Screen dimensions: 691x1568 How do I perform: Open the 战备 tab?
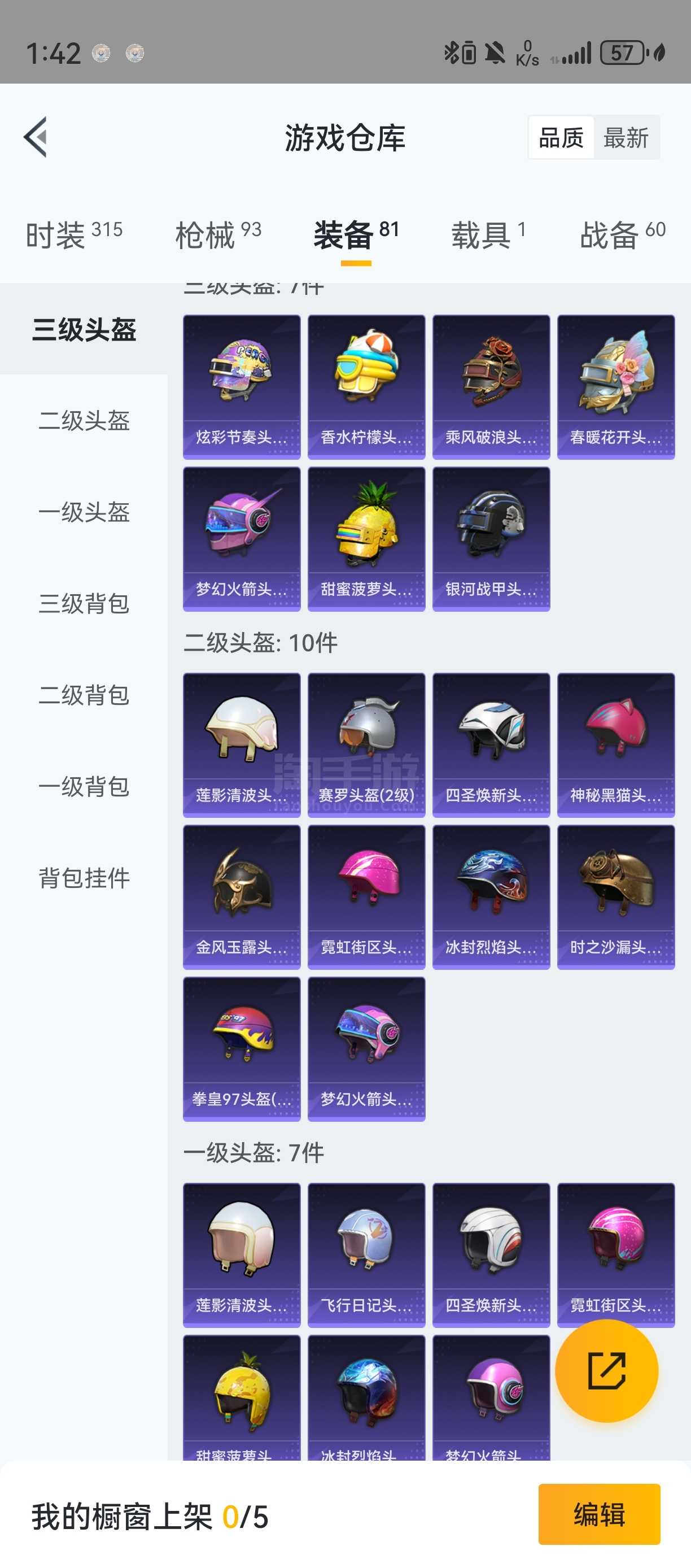click(x=622, y=234)
